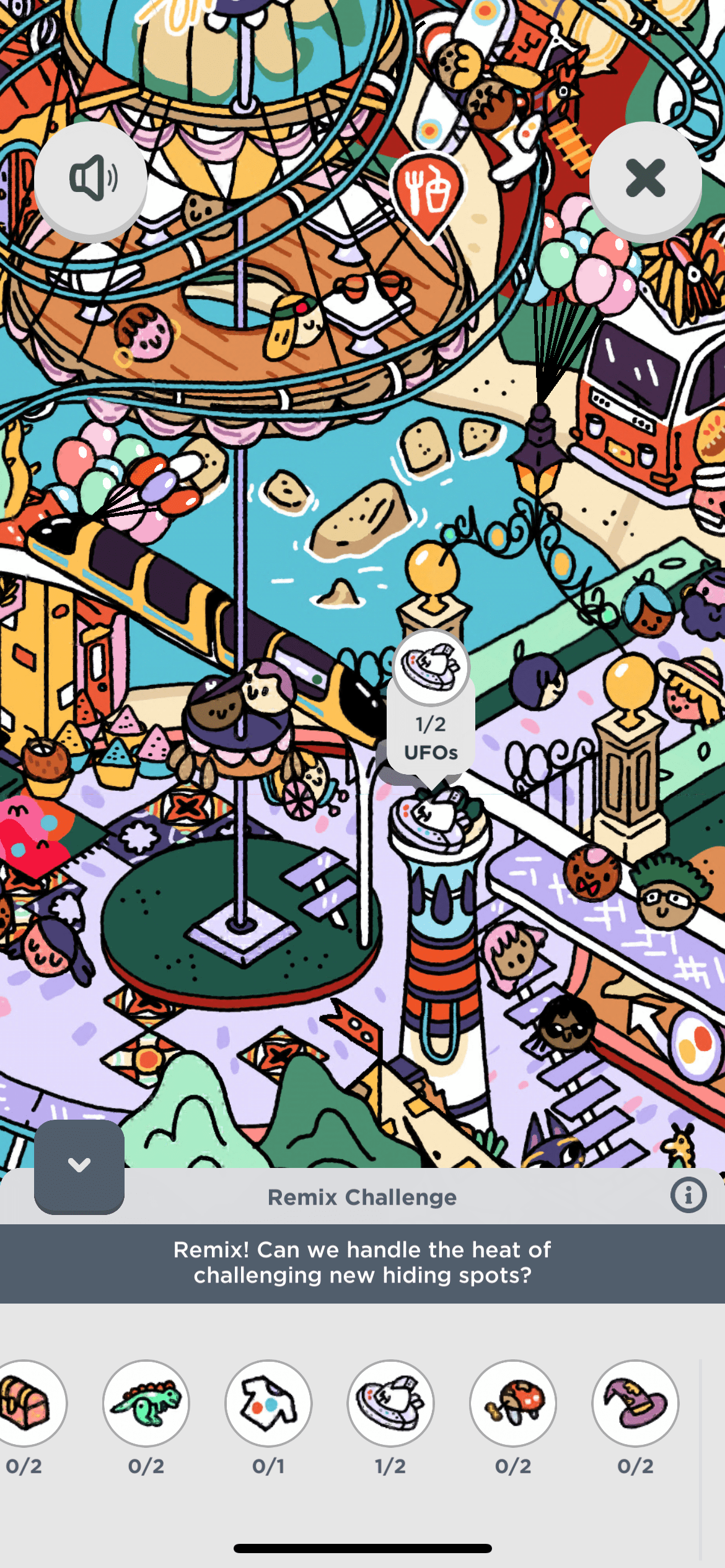Screen dimensions: 725x1568
Task: Collapse the challenge panel with the chevron
Action: click(x=79, y=1165)
